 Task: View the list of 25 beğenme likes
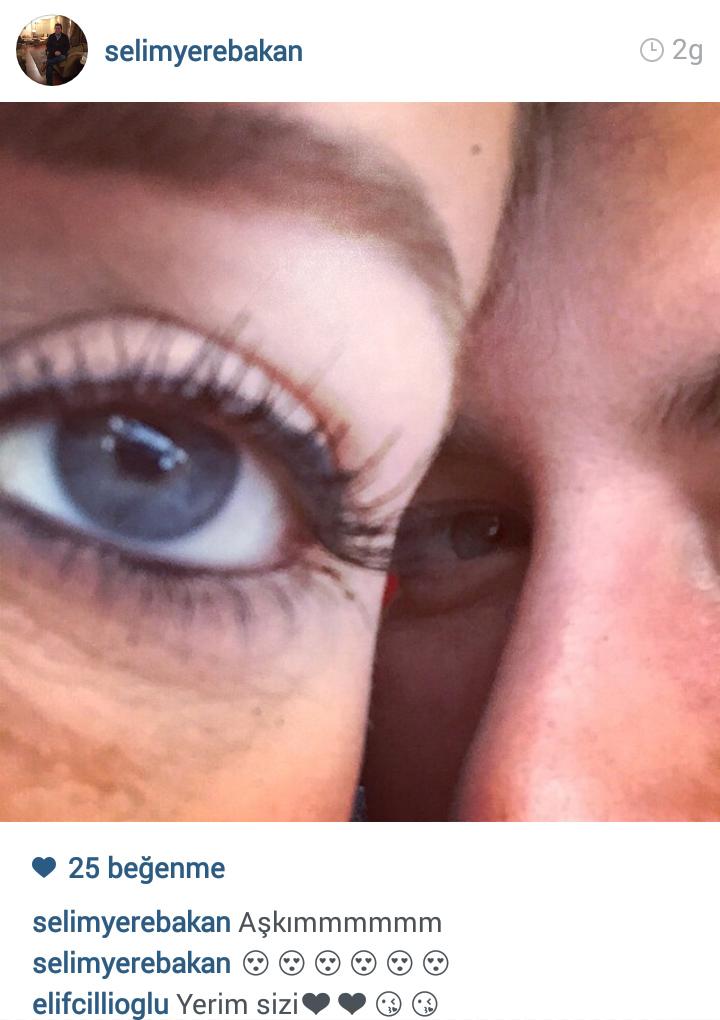point(146,869)
